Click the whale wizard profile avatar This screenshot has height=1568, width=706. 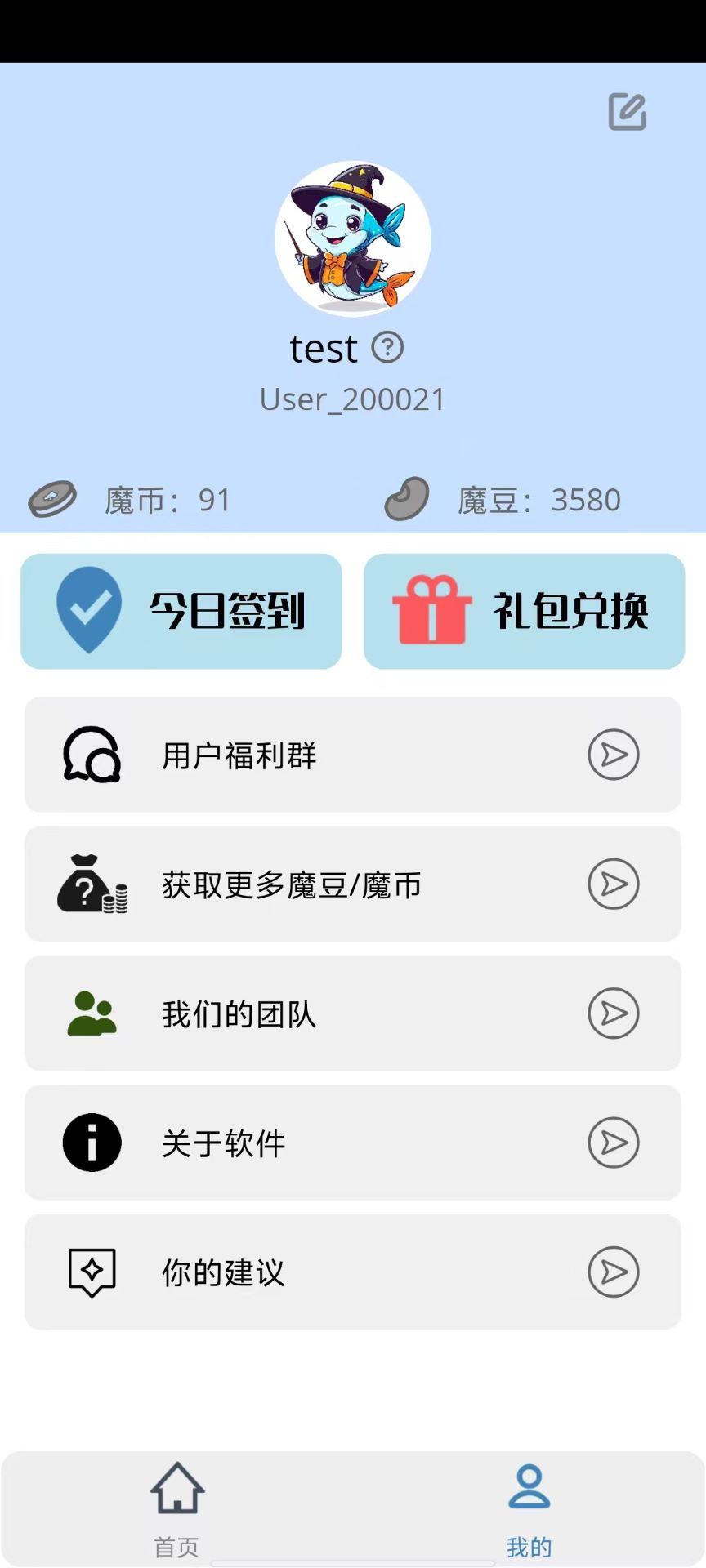(352, 237)
